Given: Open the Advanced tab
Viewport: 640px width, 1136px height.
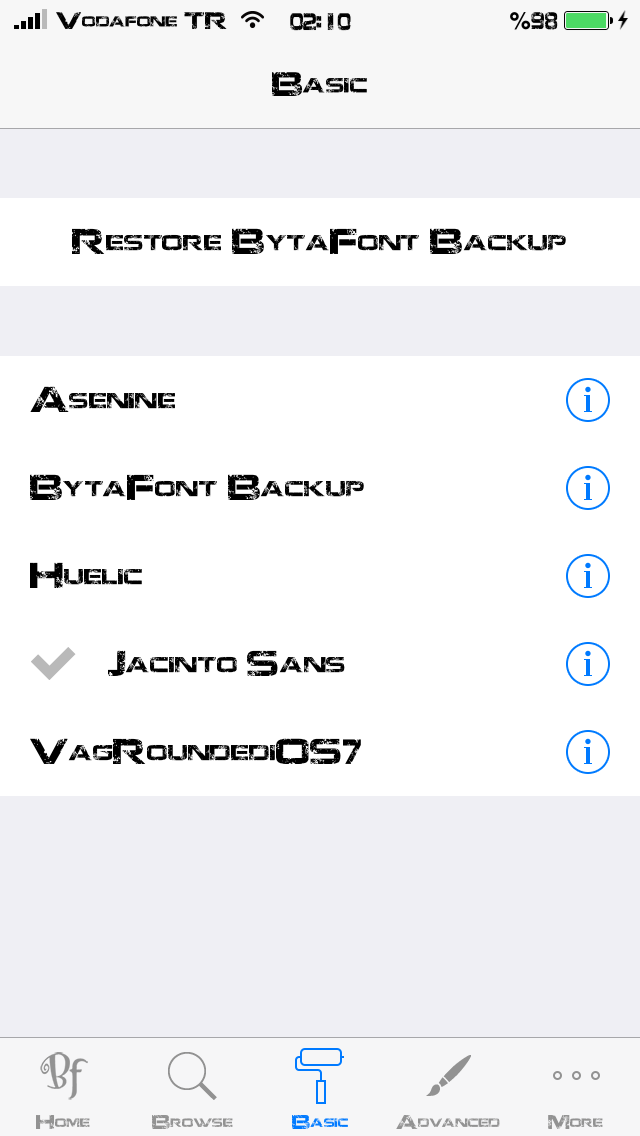Looking at the screenshot, I should coord(448,1089).
